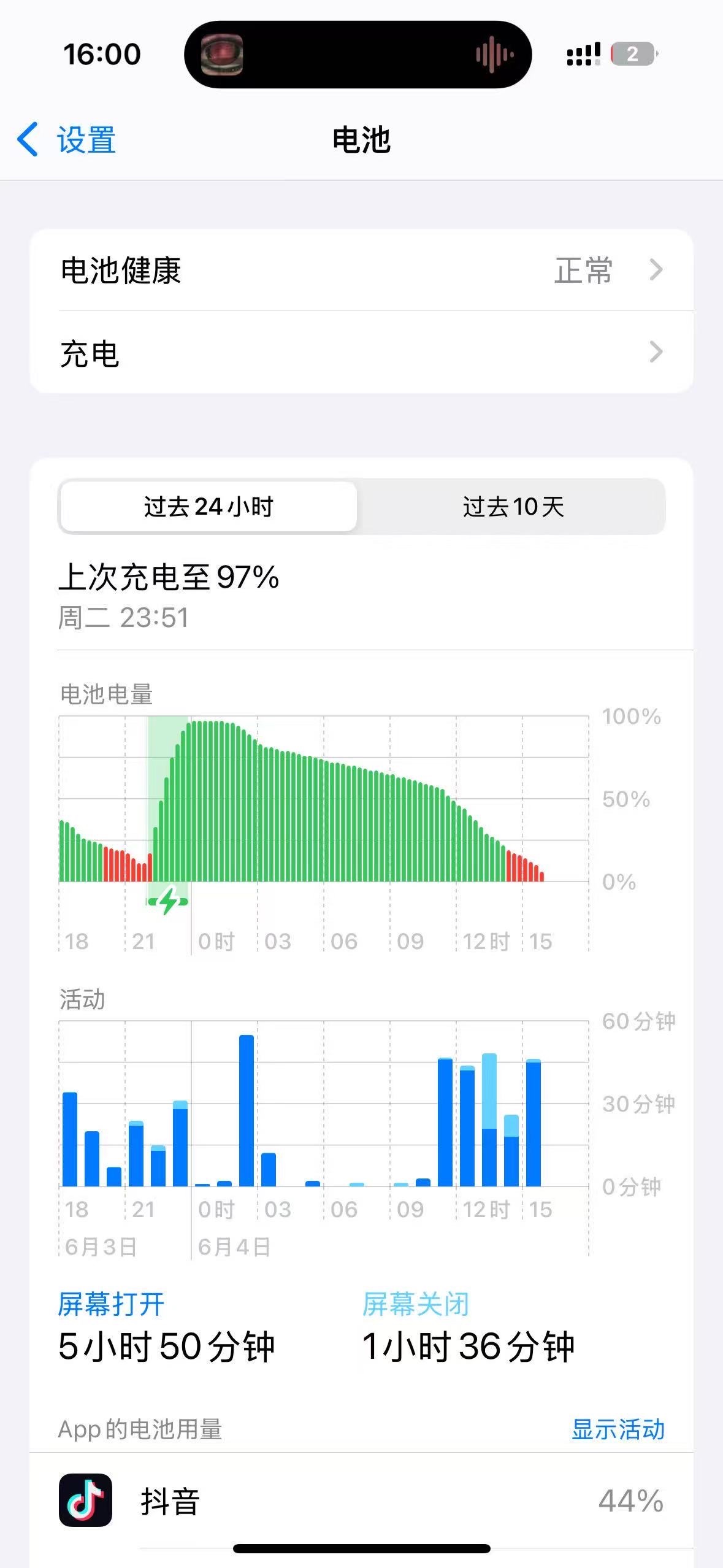Tap the 显示活动 link

(x=618, y=1429)
